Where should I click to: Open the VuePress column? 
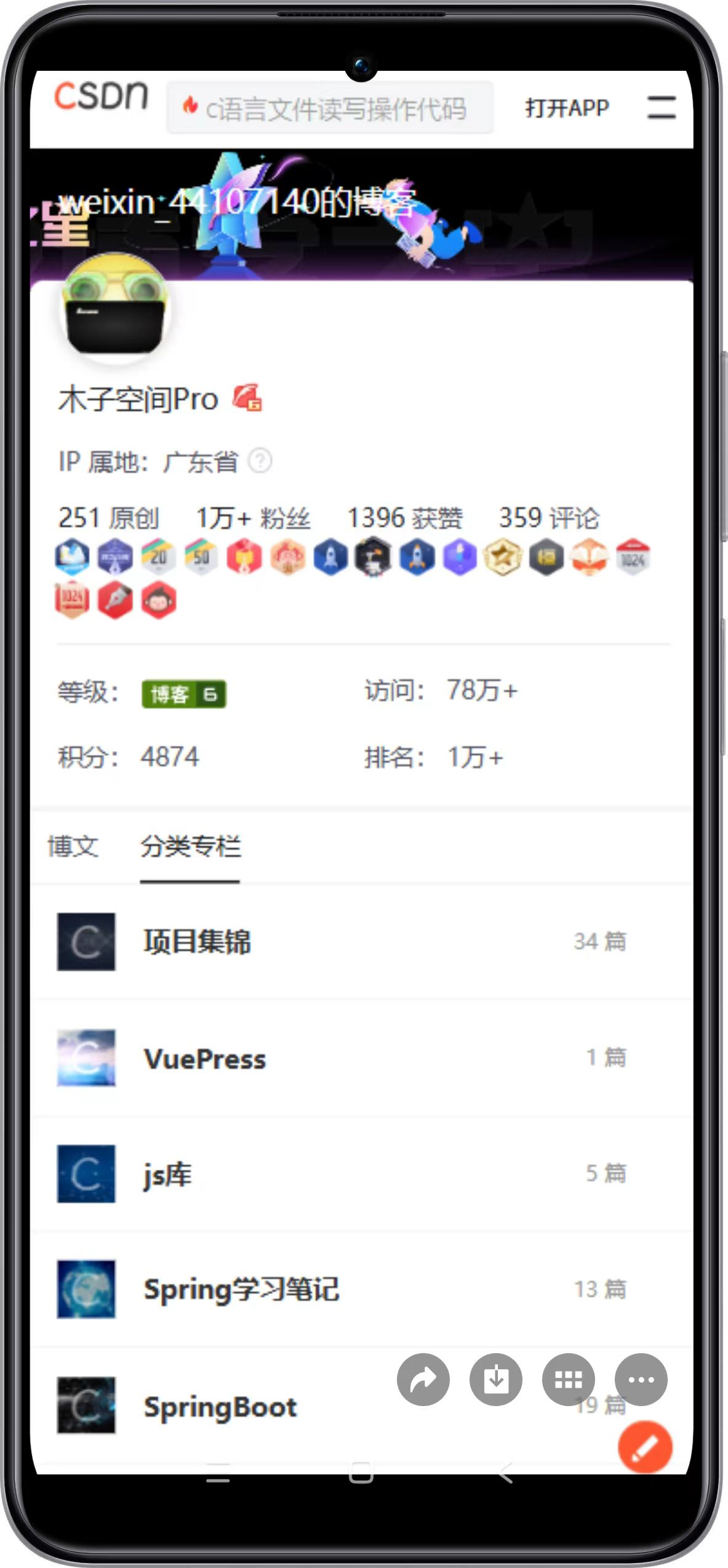coord(204,1058)
